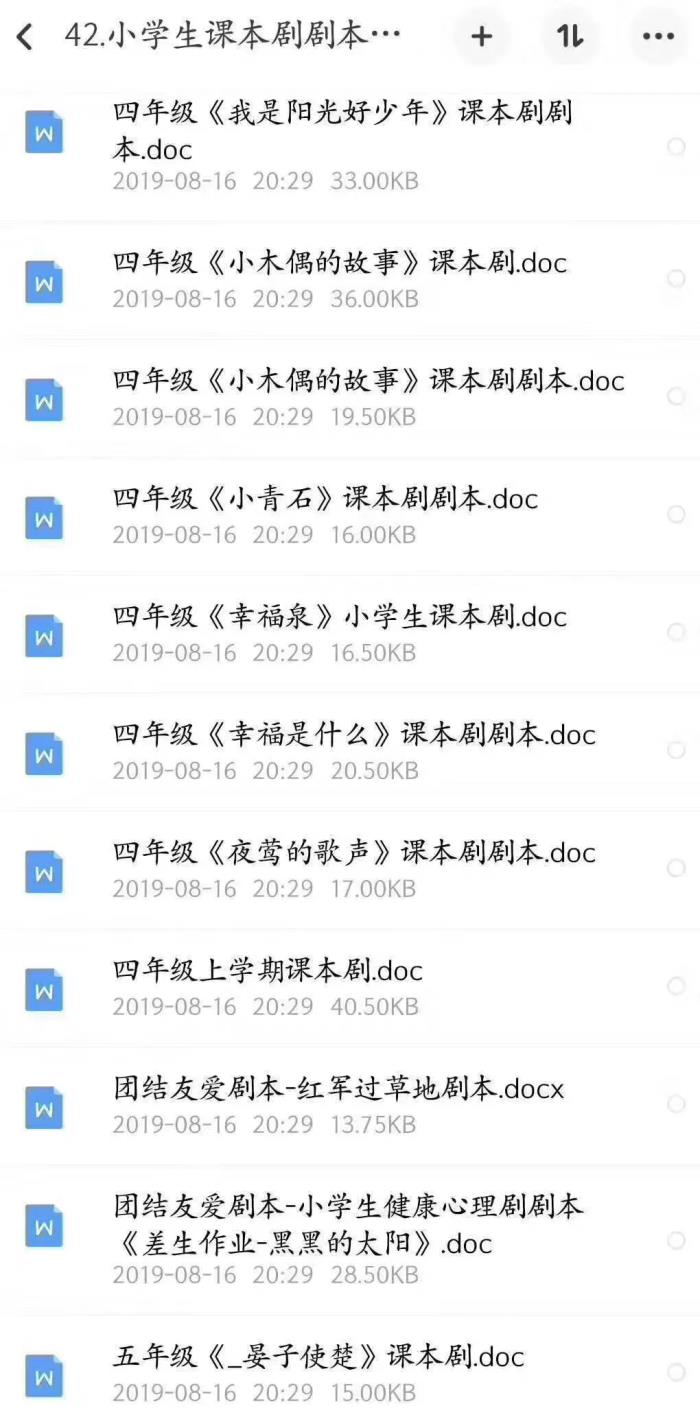
Task: Mark 四年级《夜莺的歌声》课本剧剧本.doc as selected
Action: click(676, 869)
